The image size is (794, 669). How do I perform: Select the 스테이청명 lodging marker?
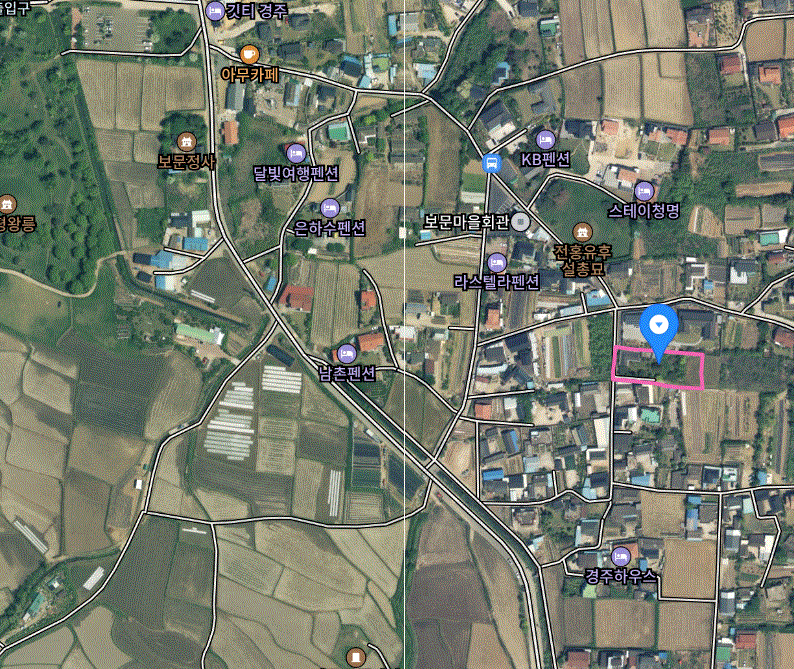click(644, 190)
